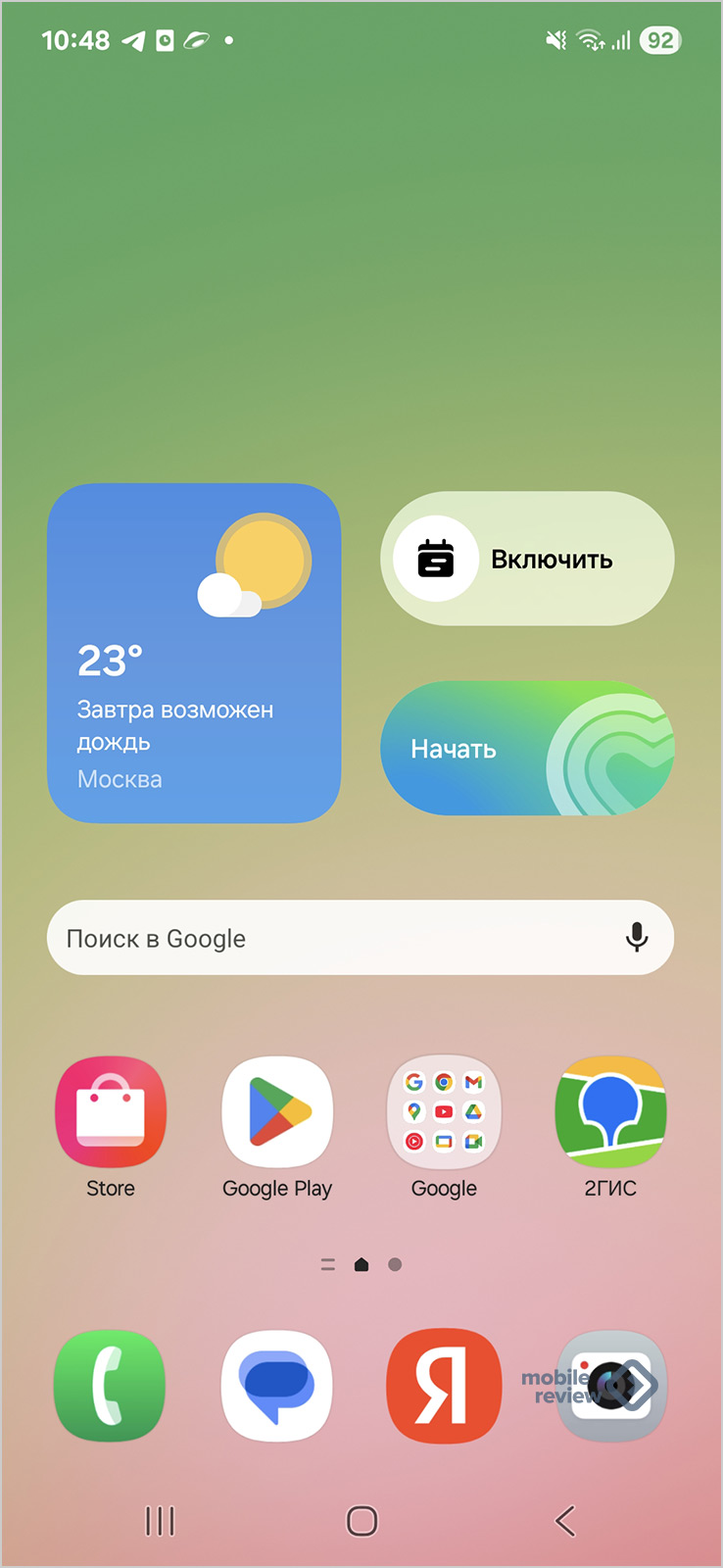Open the Google apps folder
The height and width of the screenshot is (1568, 723).
click(444, 1112)
